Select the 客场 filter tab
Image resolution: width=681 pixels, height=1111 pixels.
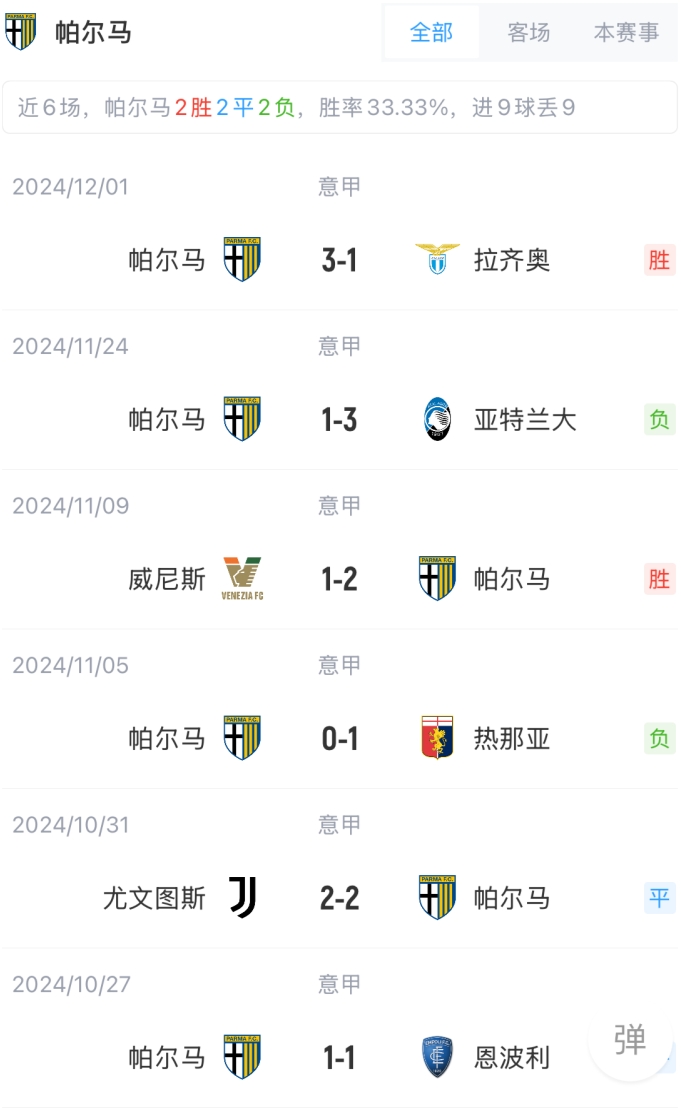(528, 33)
